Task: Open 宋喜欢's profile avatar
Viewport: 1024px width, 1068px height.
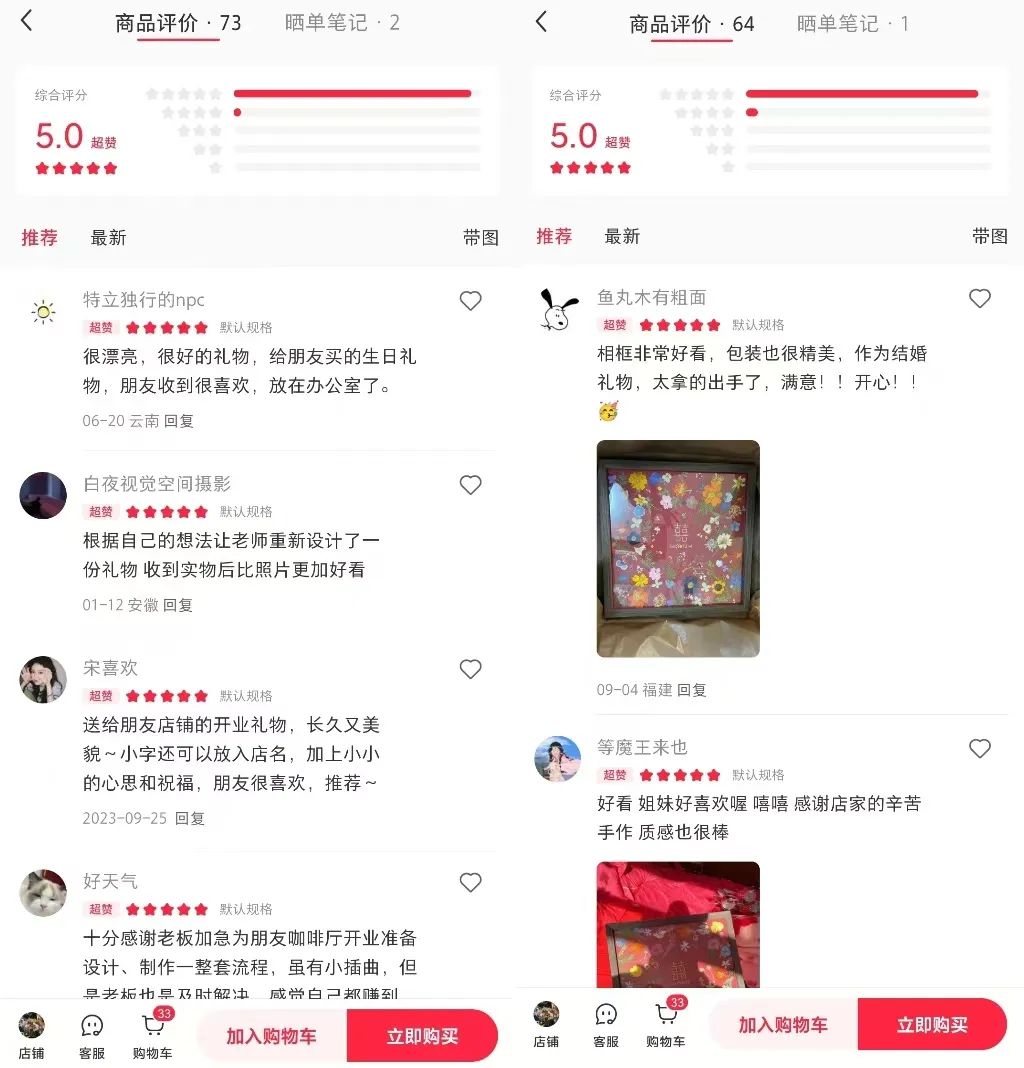Action: point(42,679)
